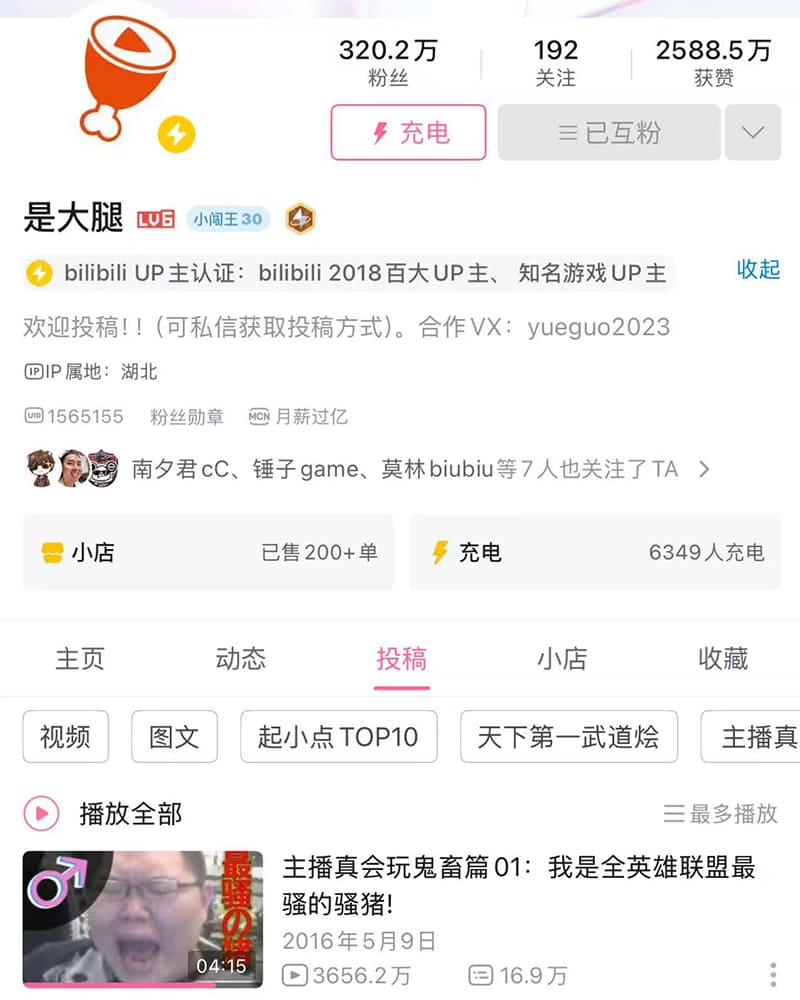This screenshot has width=800, height=1000.
Task: Collapse the UP主认证 info via 收起
Action: 757,270
